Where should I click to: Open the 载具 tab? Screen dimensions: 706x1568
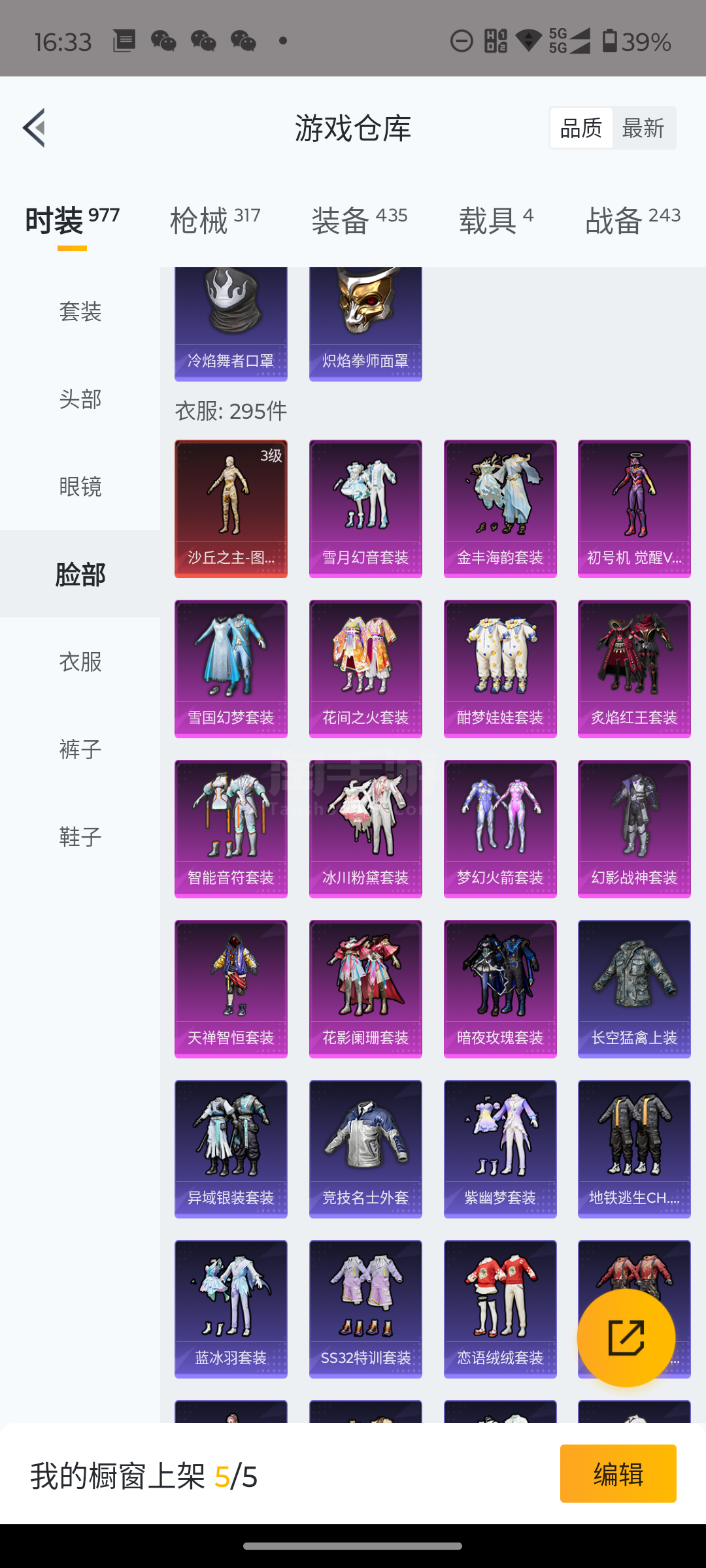[496, 220]
